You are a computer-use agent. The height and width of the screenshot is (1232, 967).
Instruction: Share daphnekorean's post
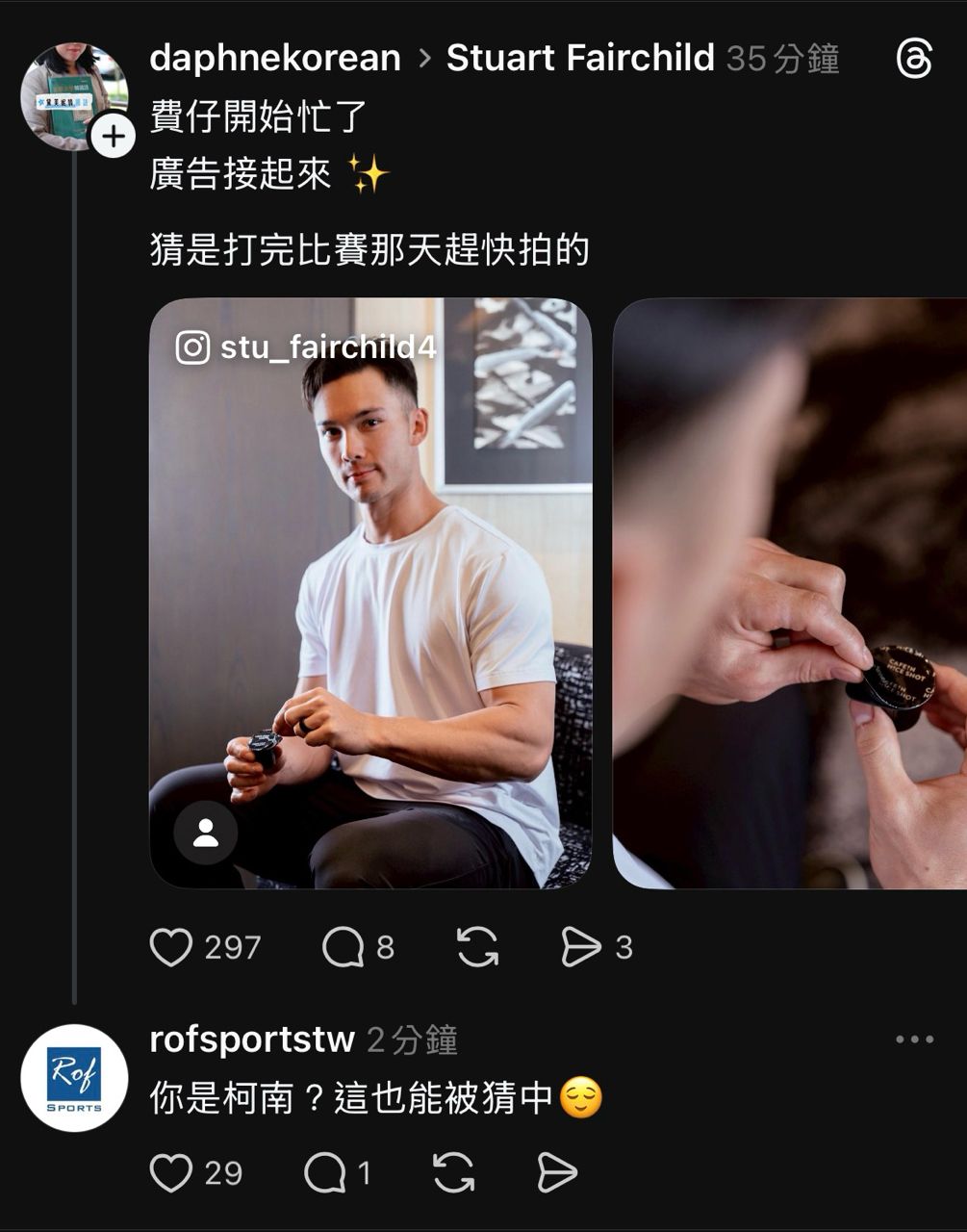click(x=581, y=947)
